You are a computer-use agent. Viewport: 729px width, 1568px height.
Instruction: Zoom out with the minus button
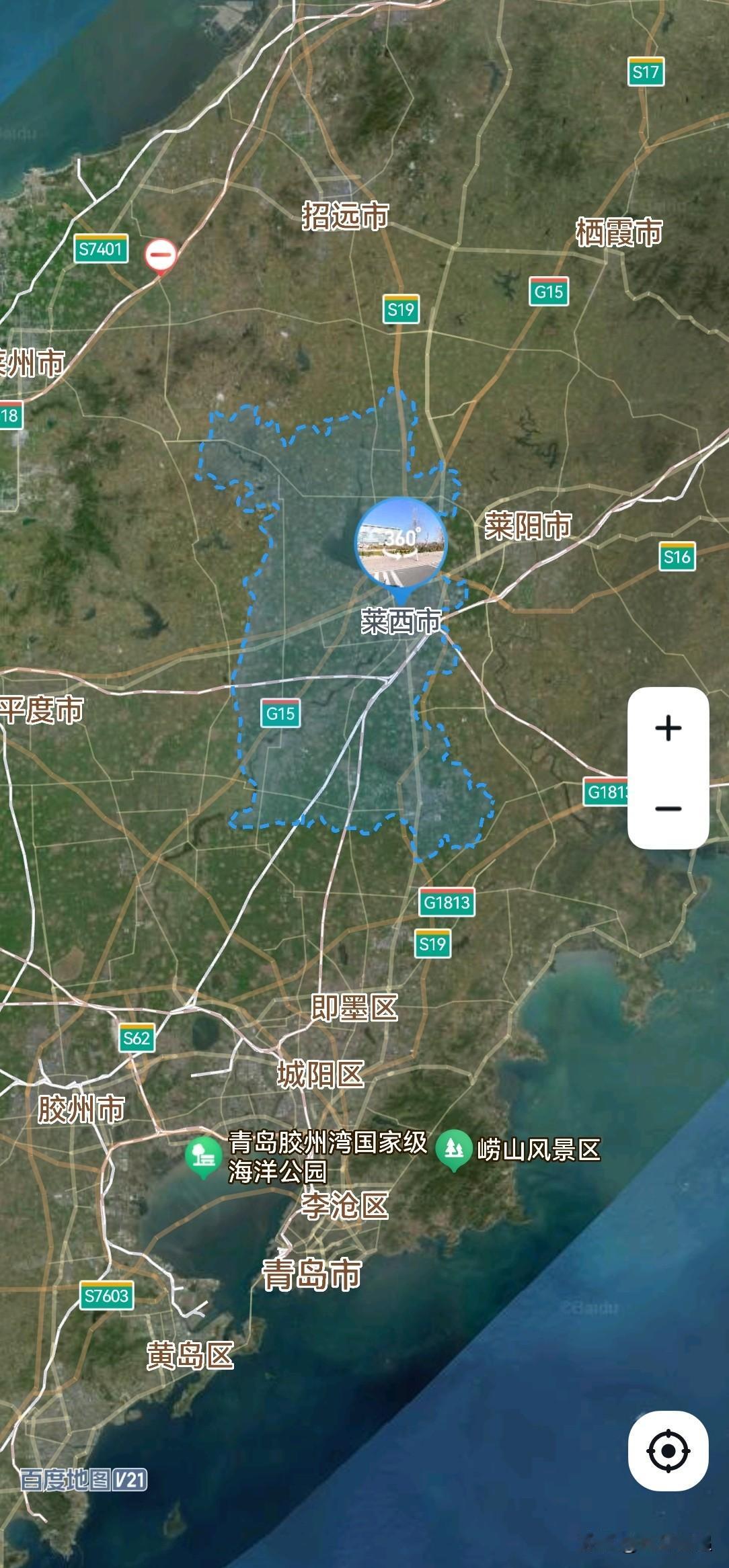coord(667,809)
